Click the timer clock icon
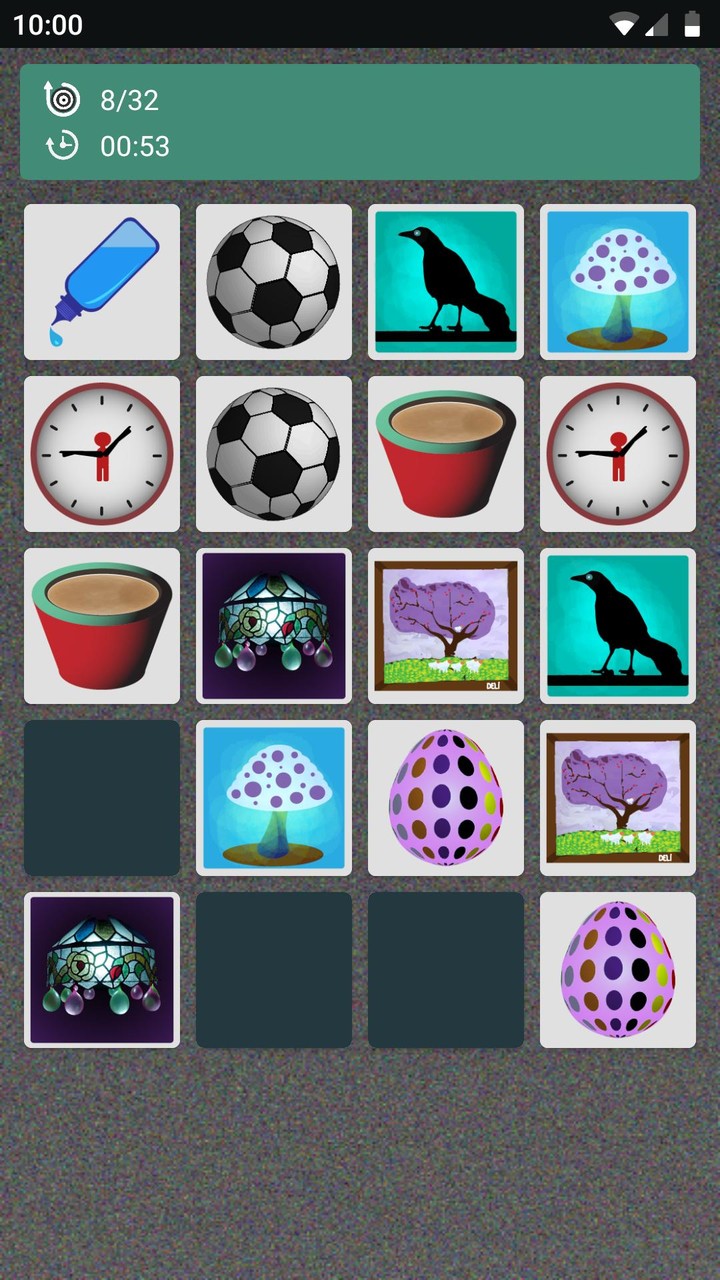The width and height of the screenshot is (720, 1280). point(60,146)
